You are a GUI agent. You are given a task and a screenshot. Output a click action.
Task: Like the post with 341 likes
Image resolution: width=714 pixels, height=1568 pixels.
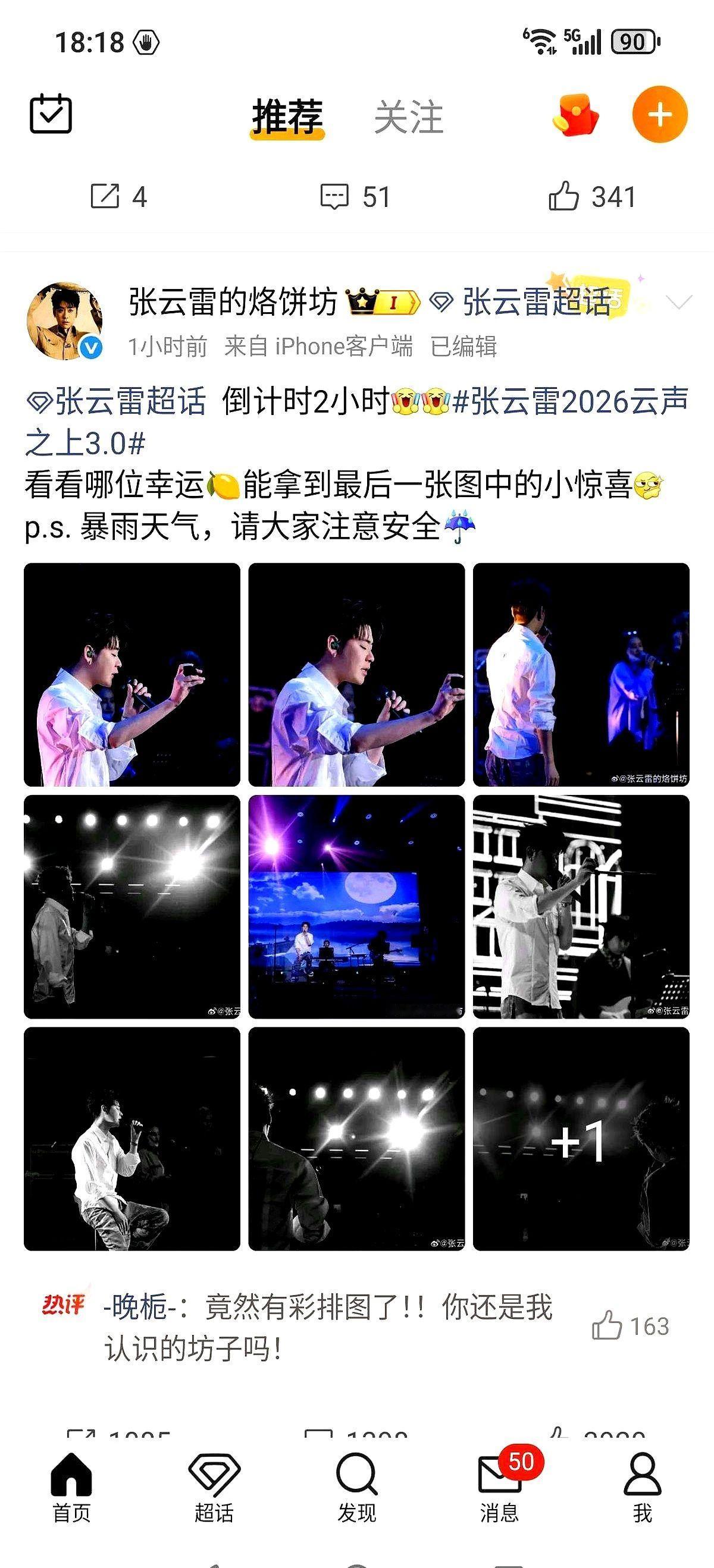[x=592, y=197]
